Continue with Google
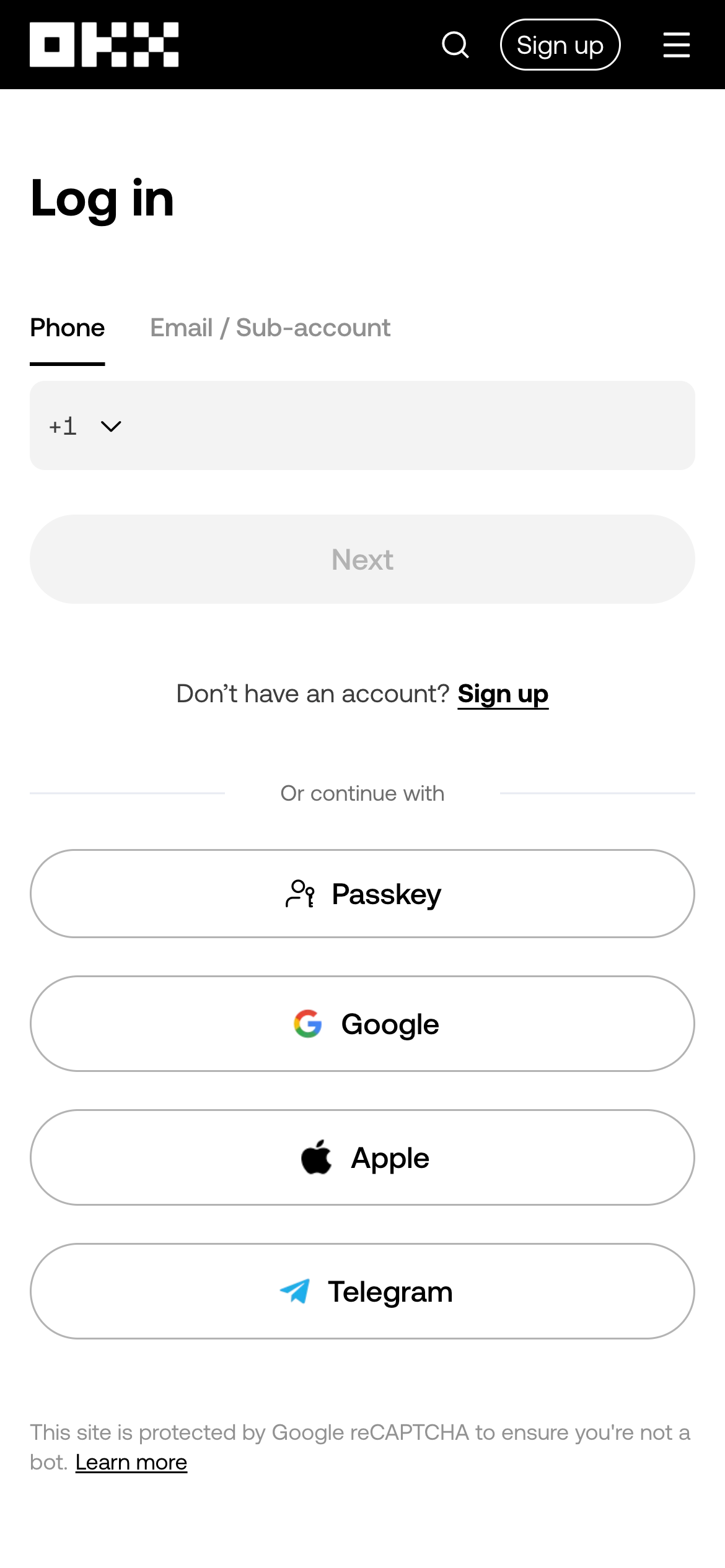725x1568 pixels. click(362, 1024)
